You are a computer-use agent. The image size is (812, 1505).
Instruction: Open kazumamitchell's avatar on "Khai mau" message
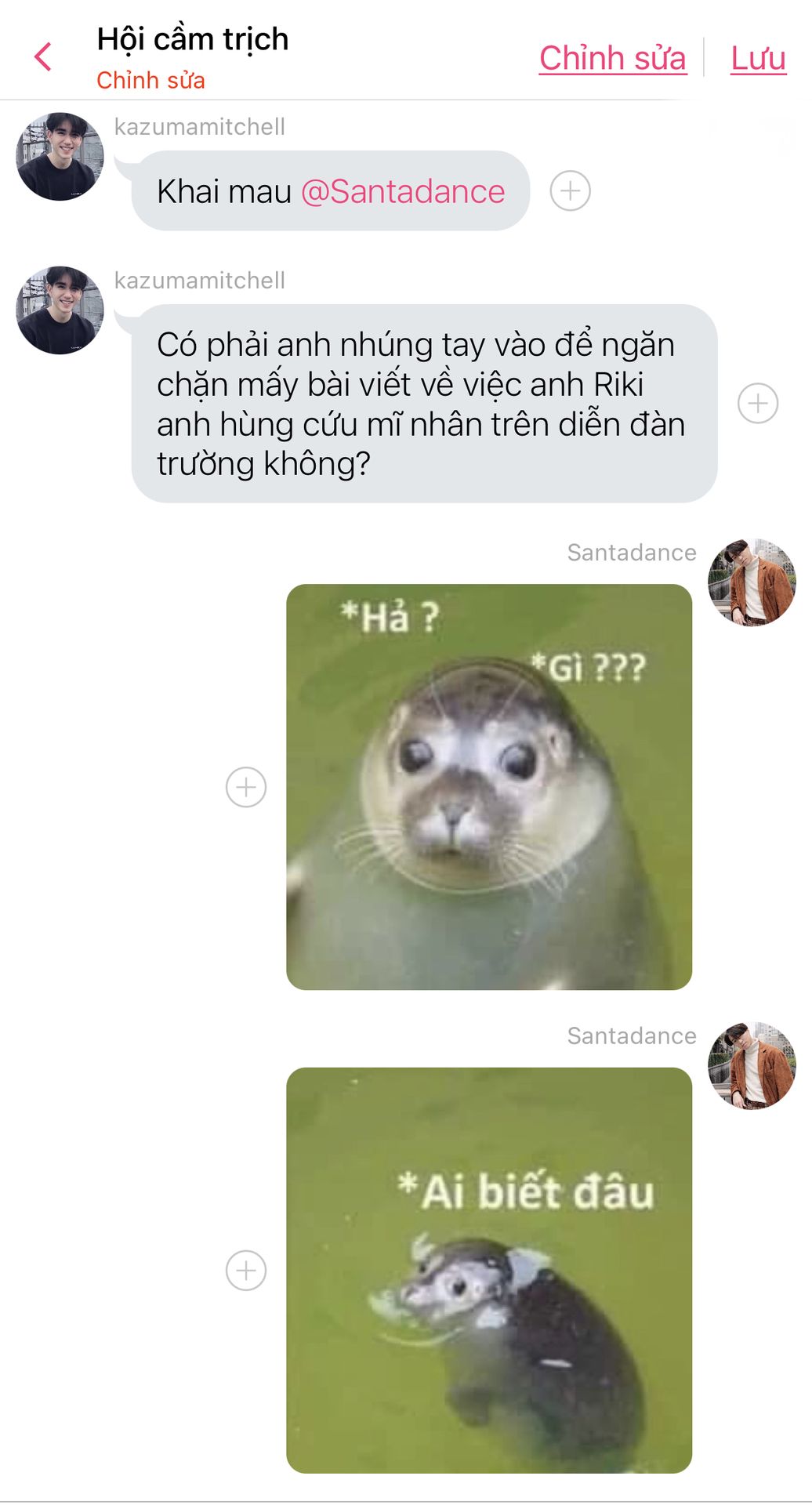pyautogui.click(x=60, y=157)
